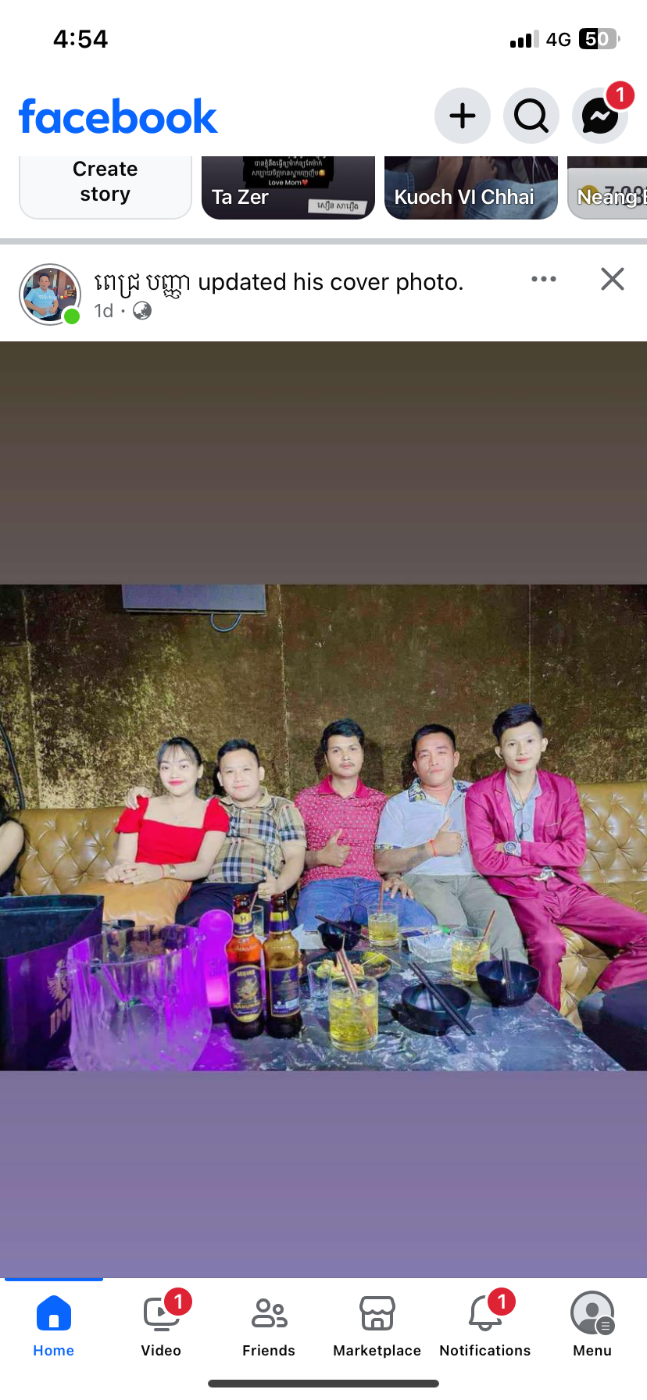View Kuoch VI Chhai's story

point(471,187)
